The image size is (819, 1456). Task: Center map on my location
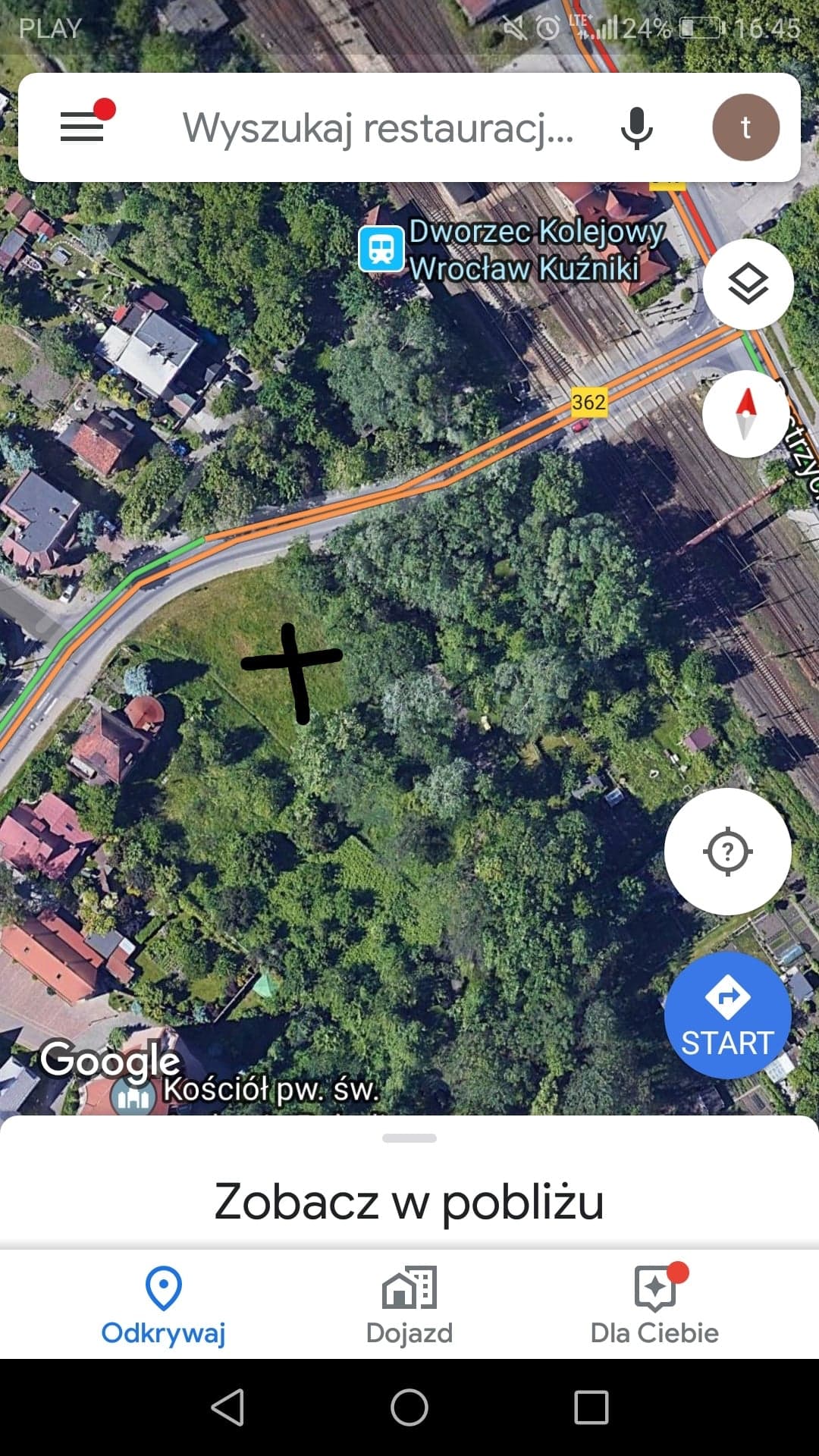[728, 852]
